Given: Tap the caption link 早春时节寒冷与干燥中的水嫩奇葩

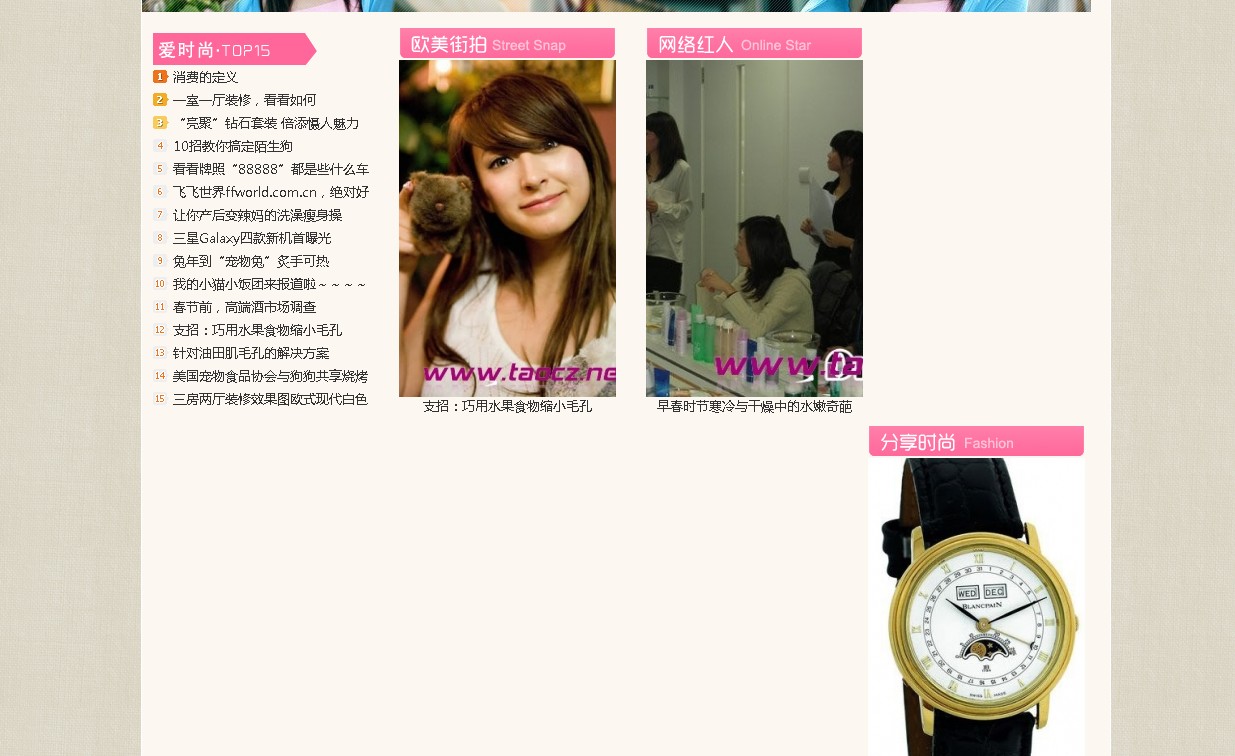Looking at the screenshot, I should 754,407.
